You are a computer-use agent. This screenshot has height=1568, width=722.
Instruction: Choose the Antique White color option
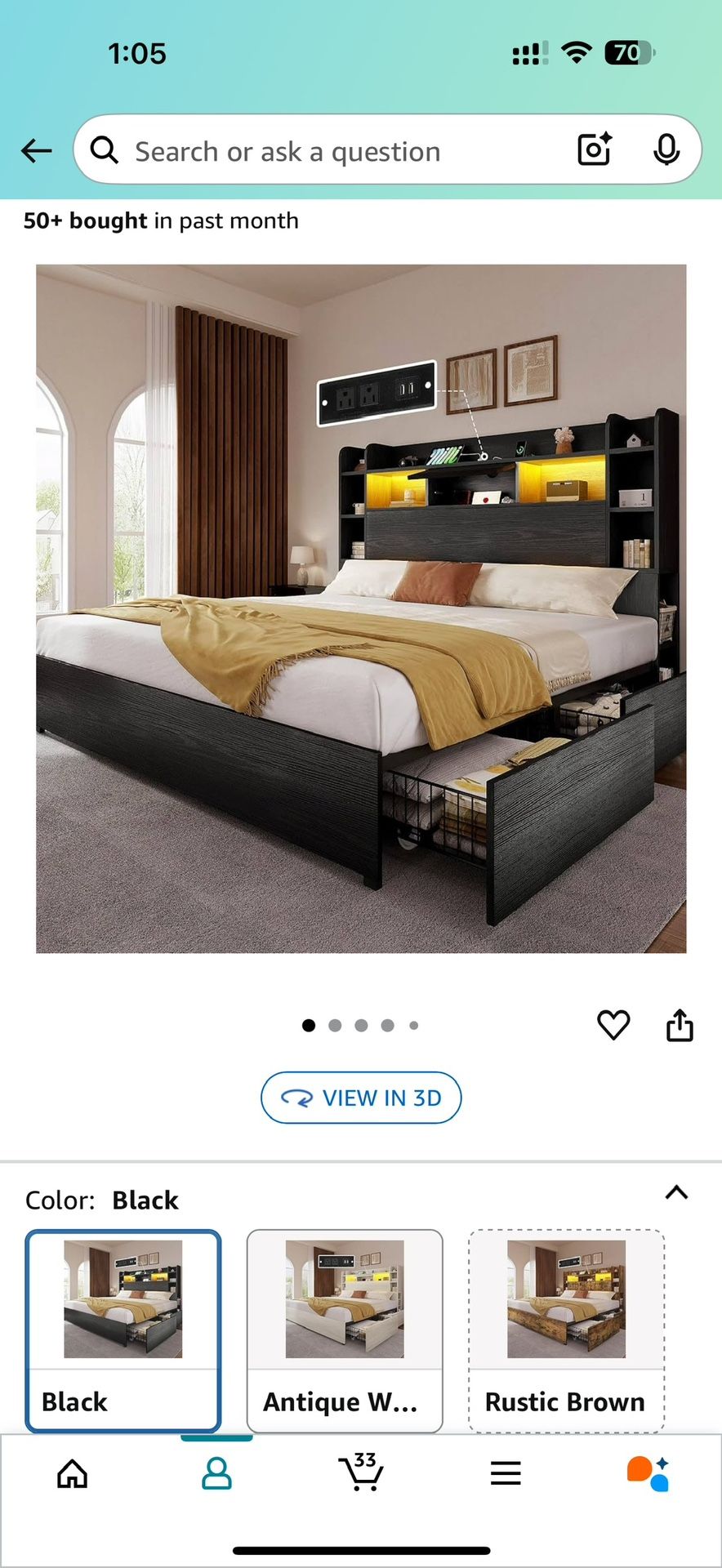[345, 1330]
